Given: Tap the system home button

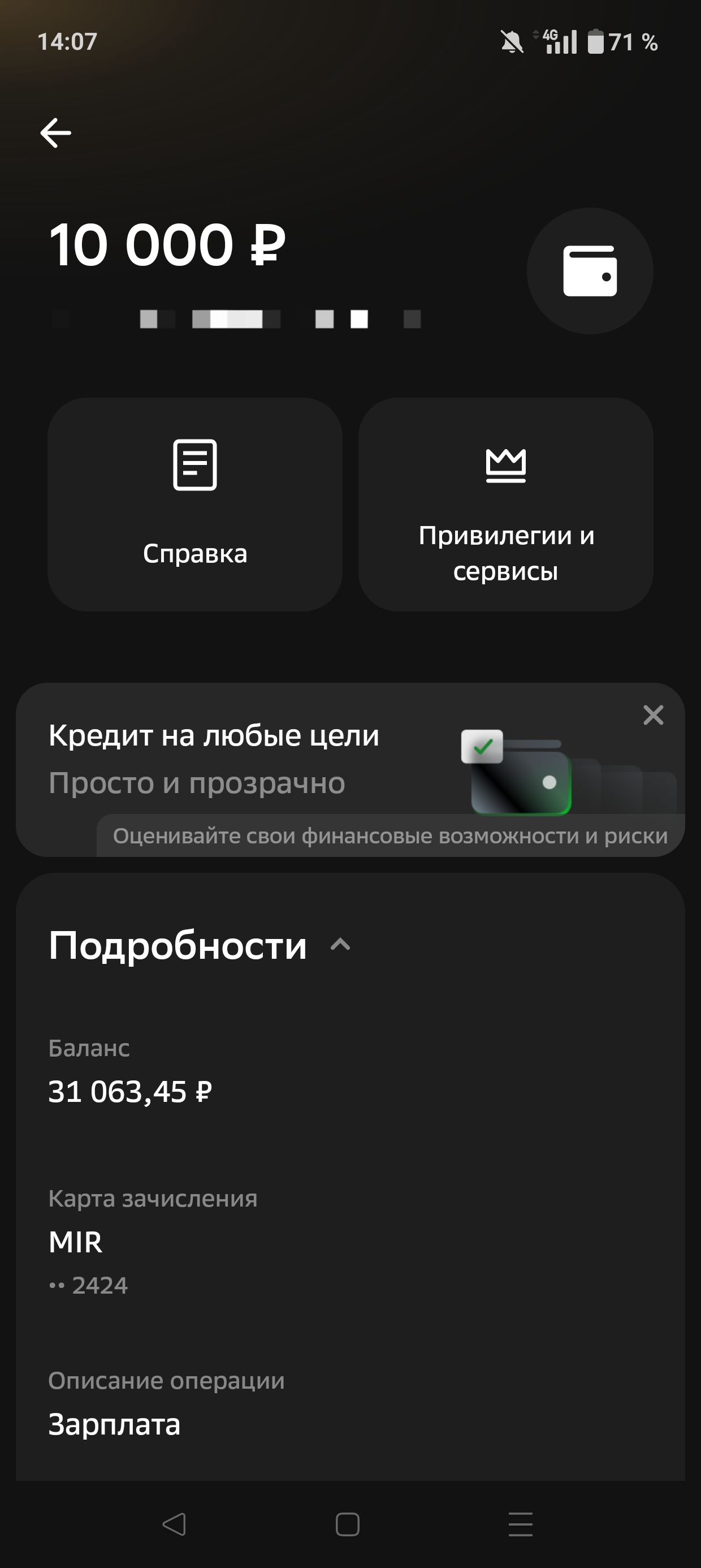Looking at the screenshot, I should pyautogui.click(x=348, y=1524).
